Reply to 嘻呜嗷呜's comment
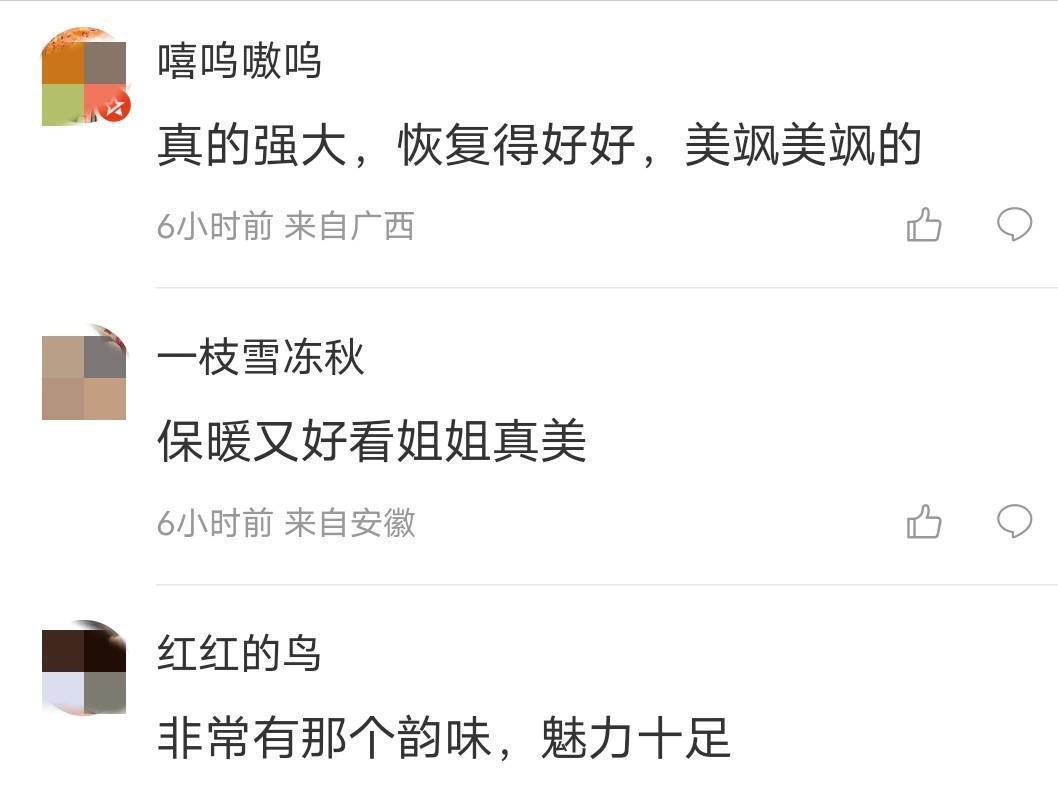The width and height of the screenshot is (1058, 795). coord(1014,224)
